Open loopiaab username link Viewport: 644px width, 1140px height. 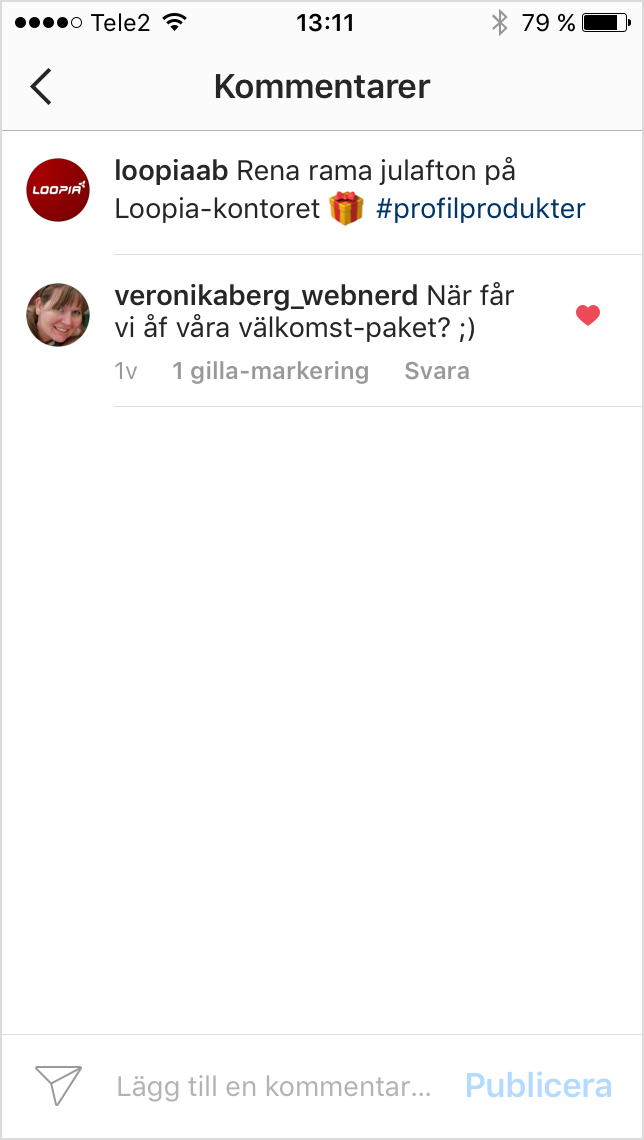click(x=171, y=171)
